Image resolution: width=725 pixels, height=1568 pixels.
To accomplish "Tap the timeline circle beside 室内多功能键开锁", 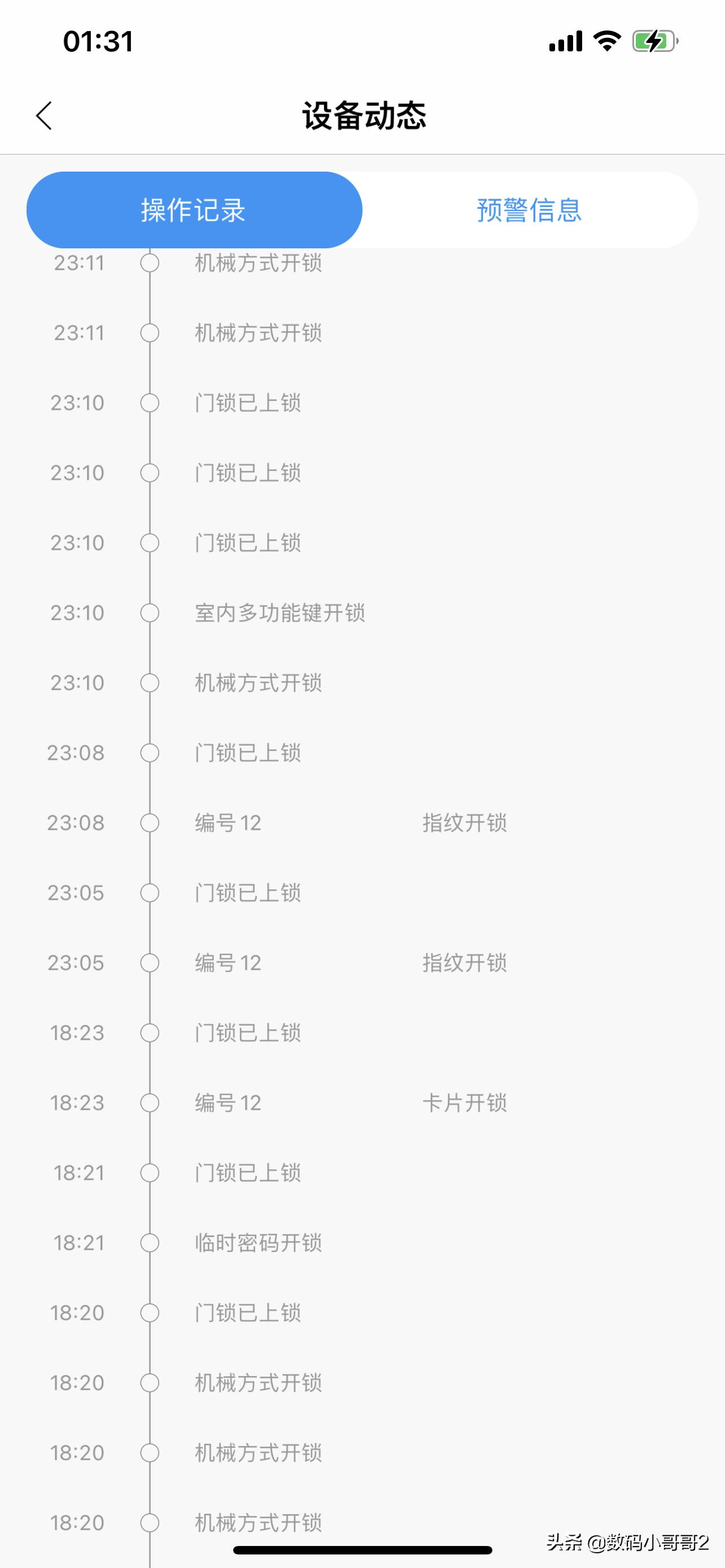I will click(x=149, y=614).
